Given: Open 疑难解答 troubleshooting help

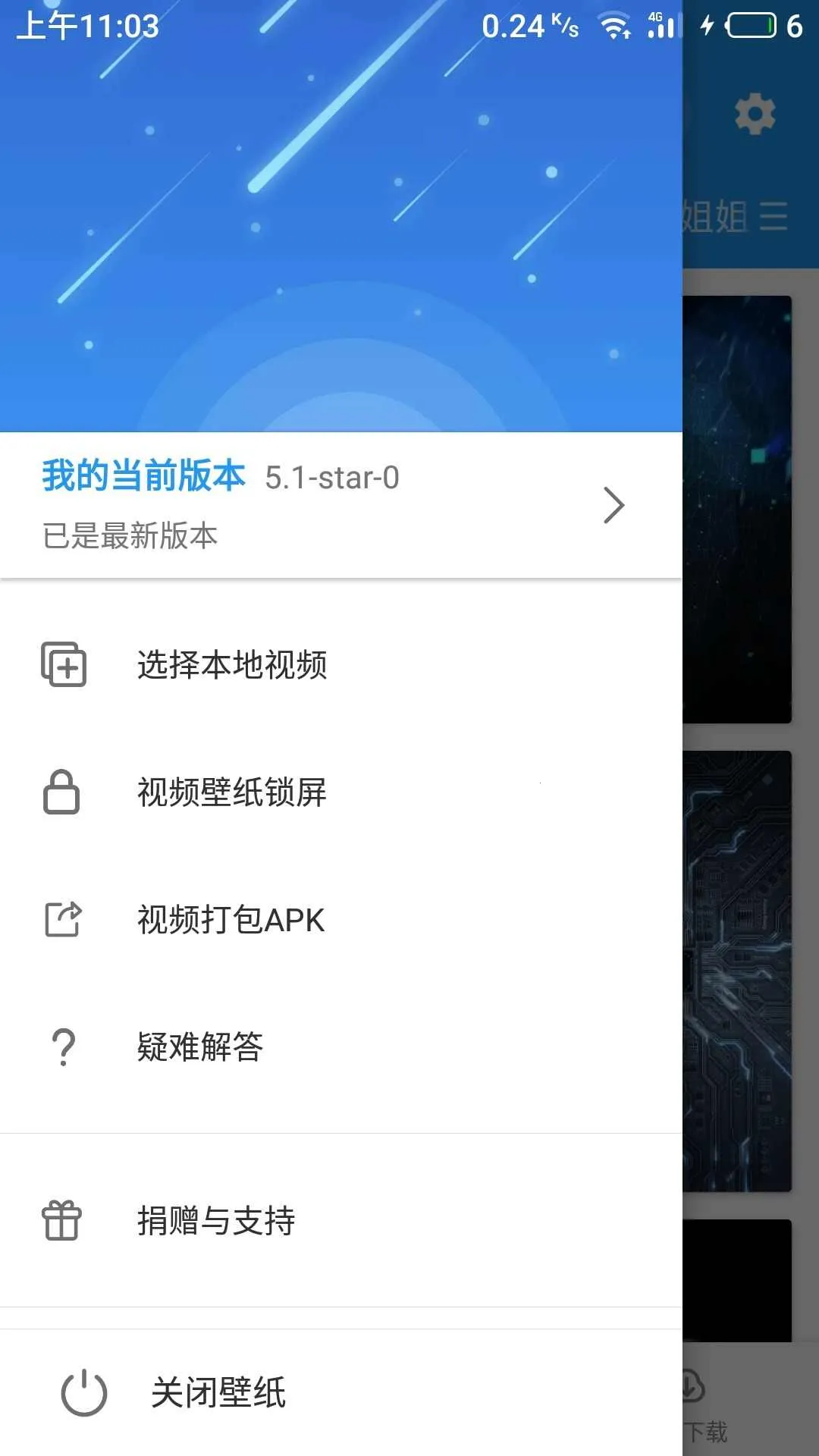Looking at the screenshot, I should coord(199,1047).
